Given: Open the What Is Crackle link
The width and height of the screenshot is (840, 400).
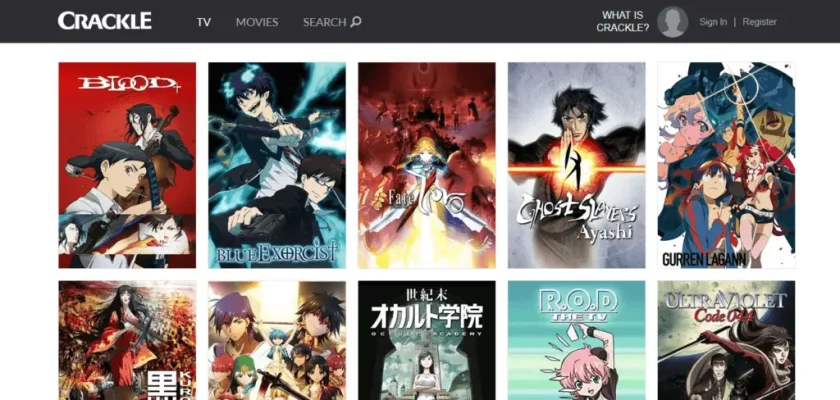Looking at the screenshot, I should click(622, 22).
